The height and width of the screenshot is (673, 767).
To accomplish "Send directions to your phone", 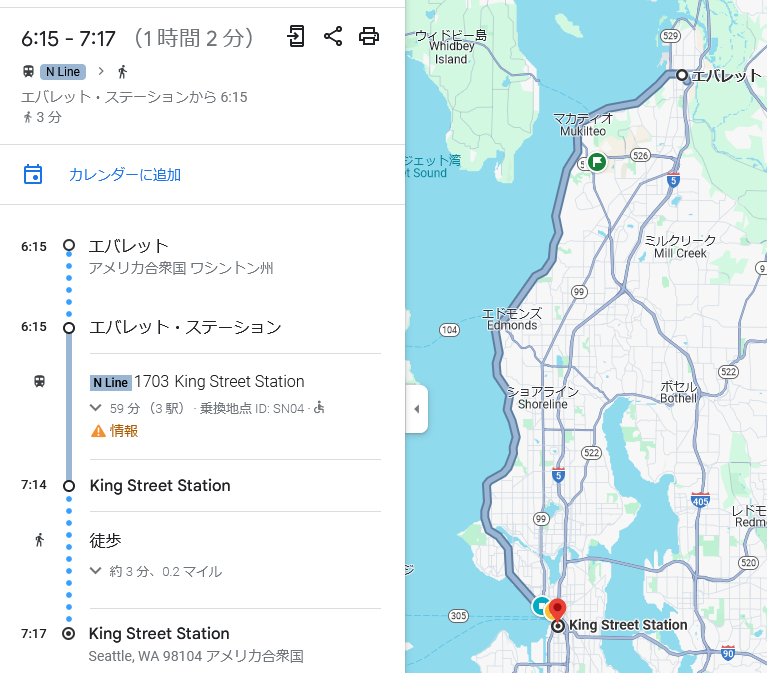I will tap(296, 37).
